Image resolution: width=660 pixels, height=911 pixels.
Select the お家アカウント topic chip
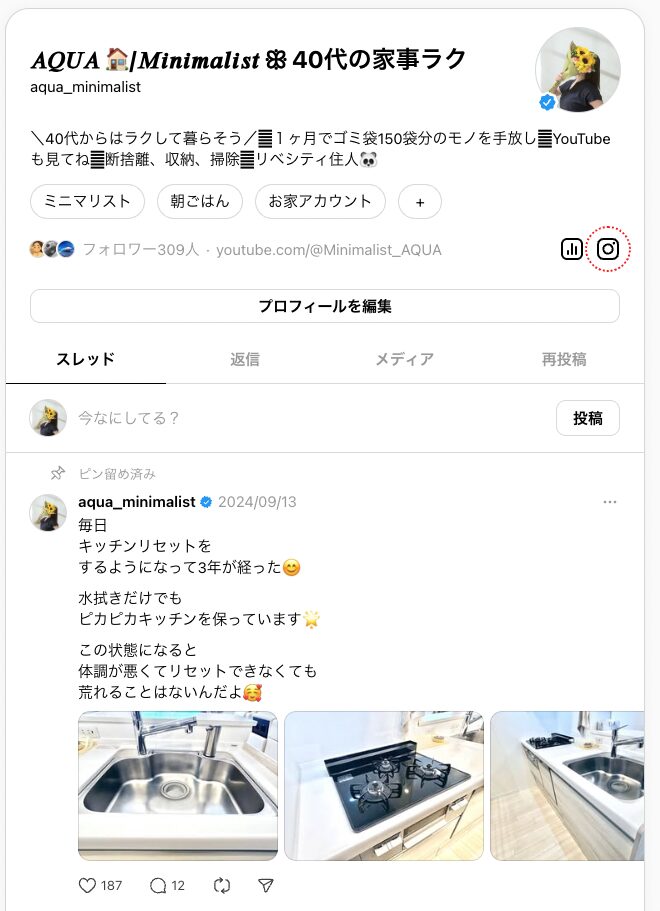320,201
